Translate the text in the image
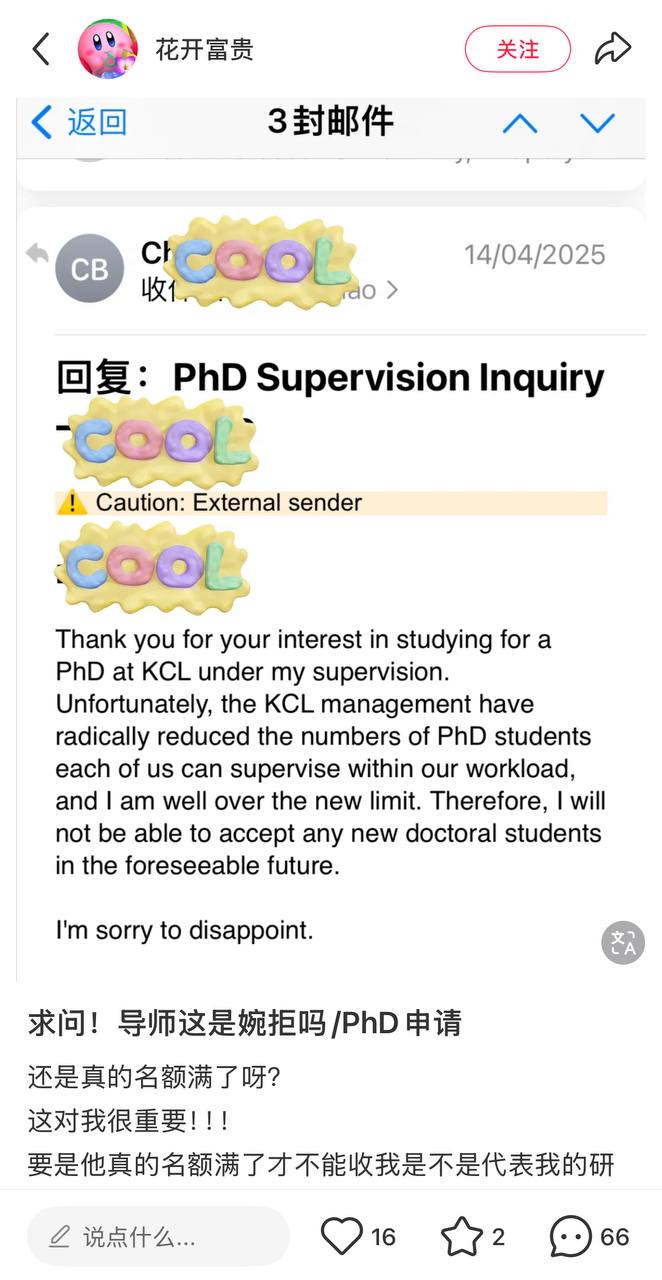 pos(623,942)
